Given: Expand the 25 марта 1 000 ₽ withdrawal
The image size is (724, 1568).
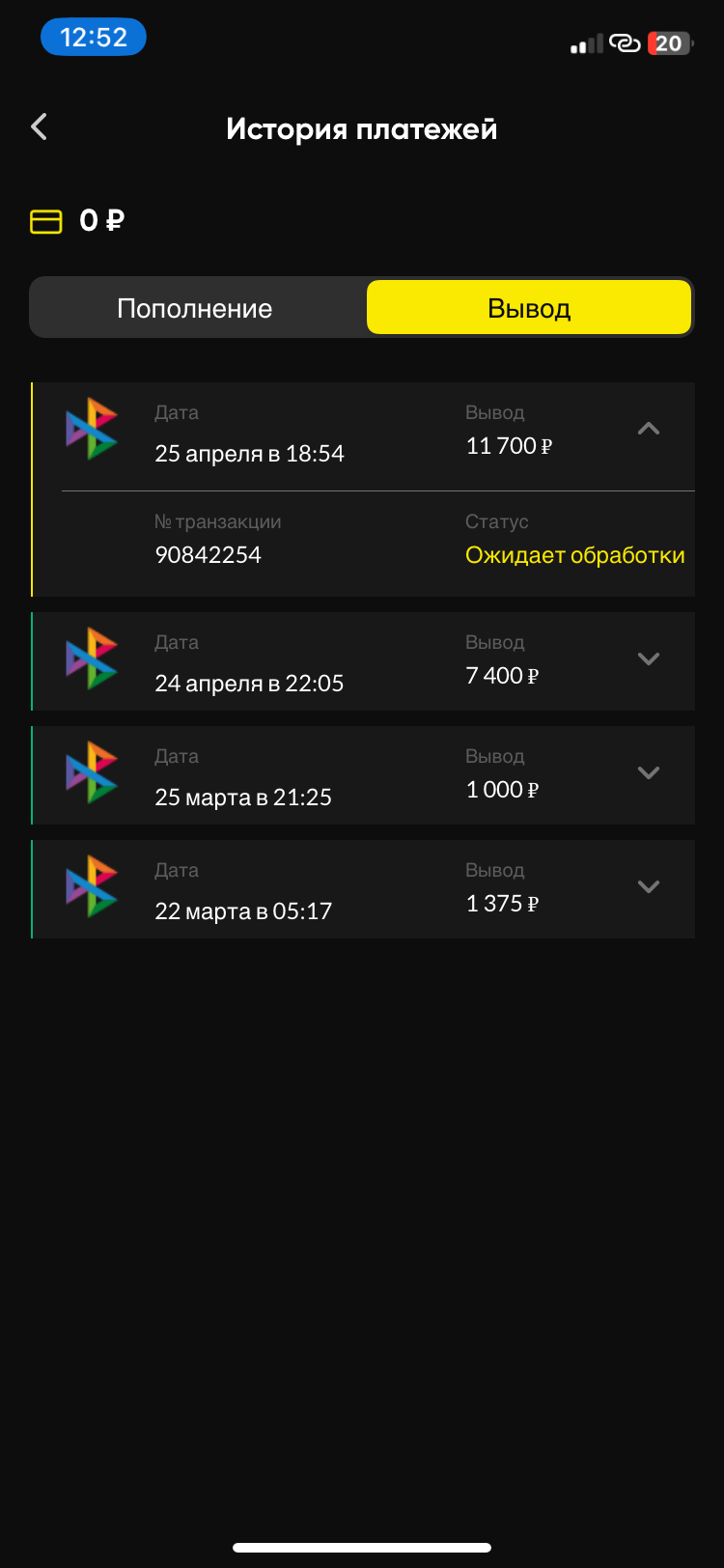Looking at the screenshot, I should click(649, 773).
